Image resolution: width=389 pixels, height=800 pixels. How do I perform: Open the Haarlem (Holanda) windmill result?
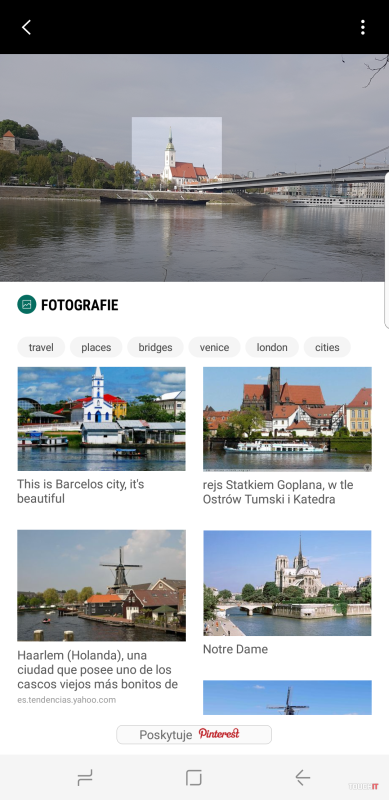[102, 585]
